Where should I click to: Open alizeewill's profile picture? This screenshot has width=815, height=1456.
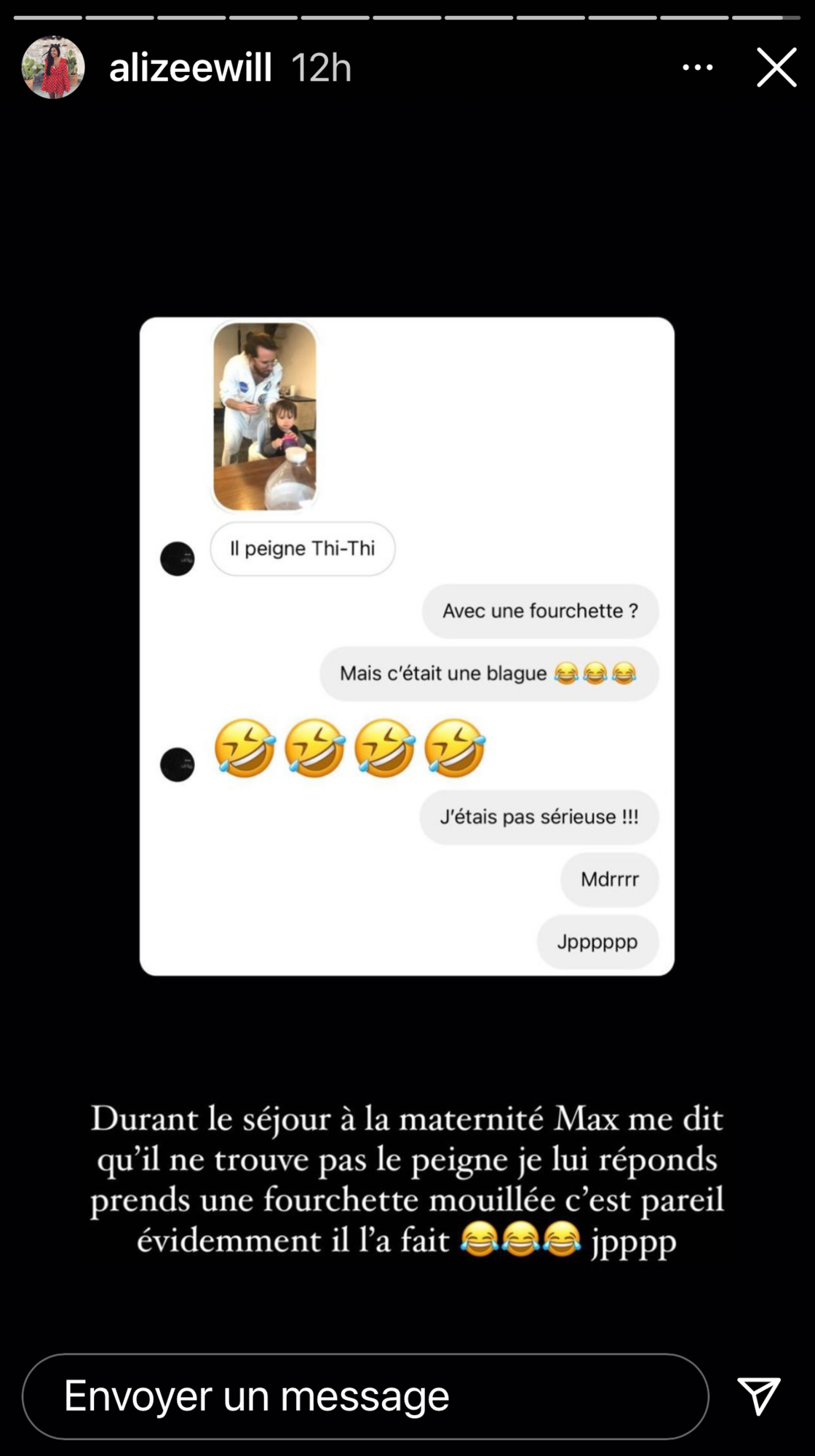click(x=53, y=67)
